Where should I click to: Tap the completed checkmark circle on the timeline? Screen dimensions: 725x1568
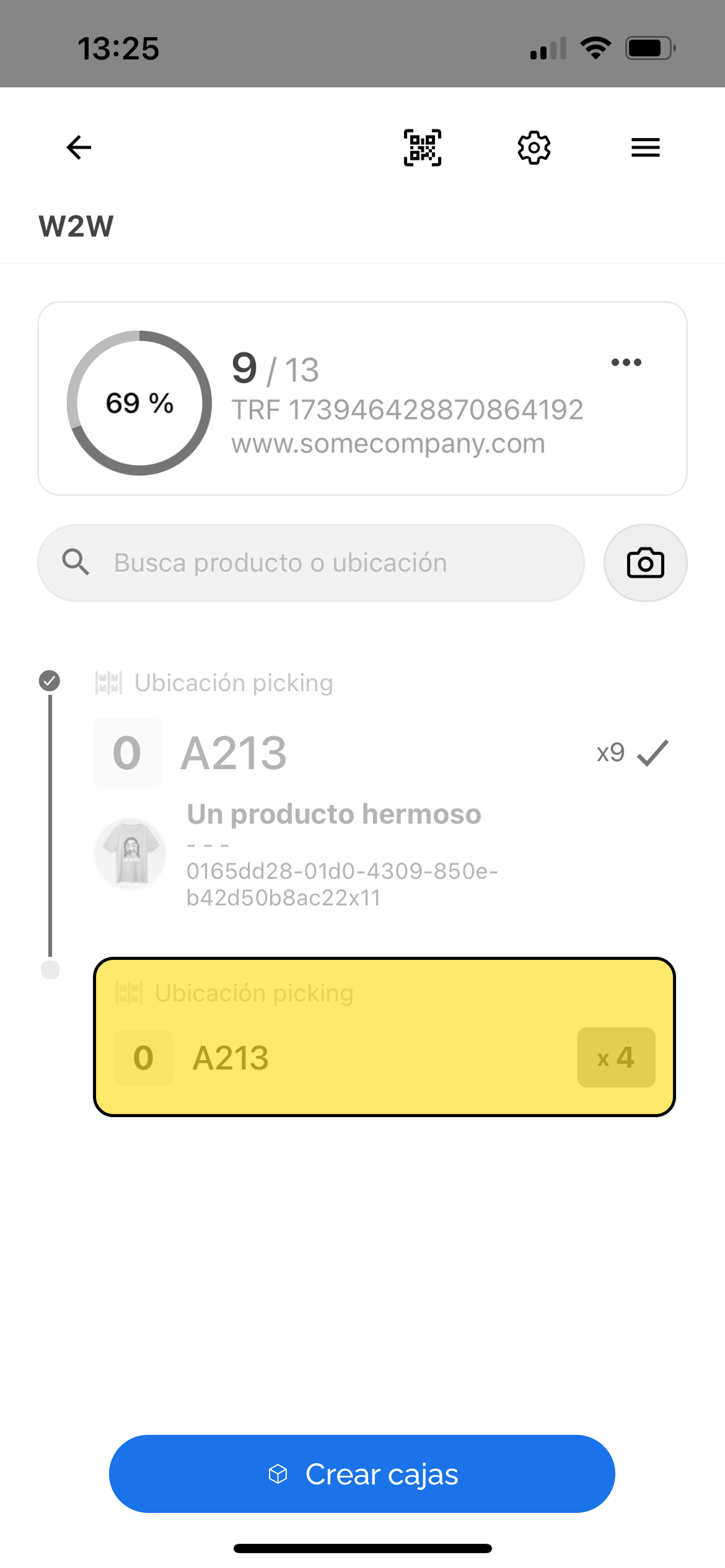pyautogui.click(x=50, y=680)
